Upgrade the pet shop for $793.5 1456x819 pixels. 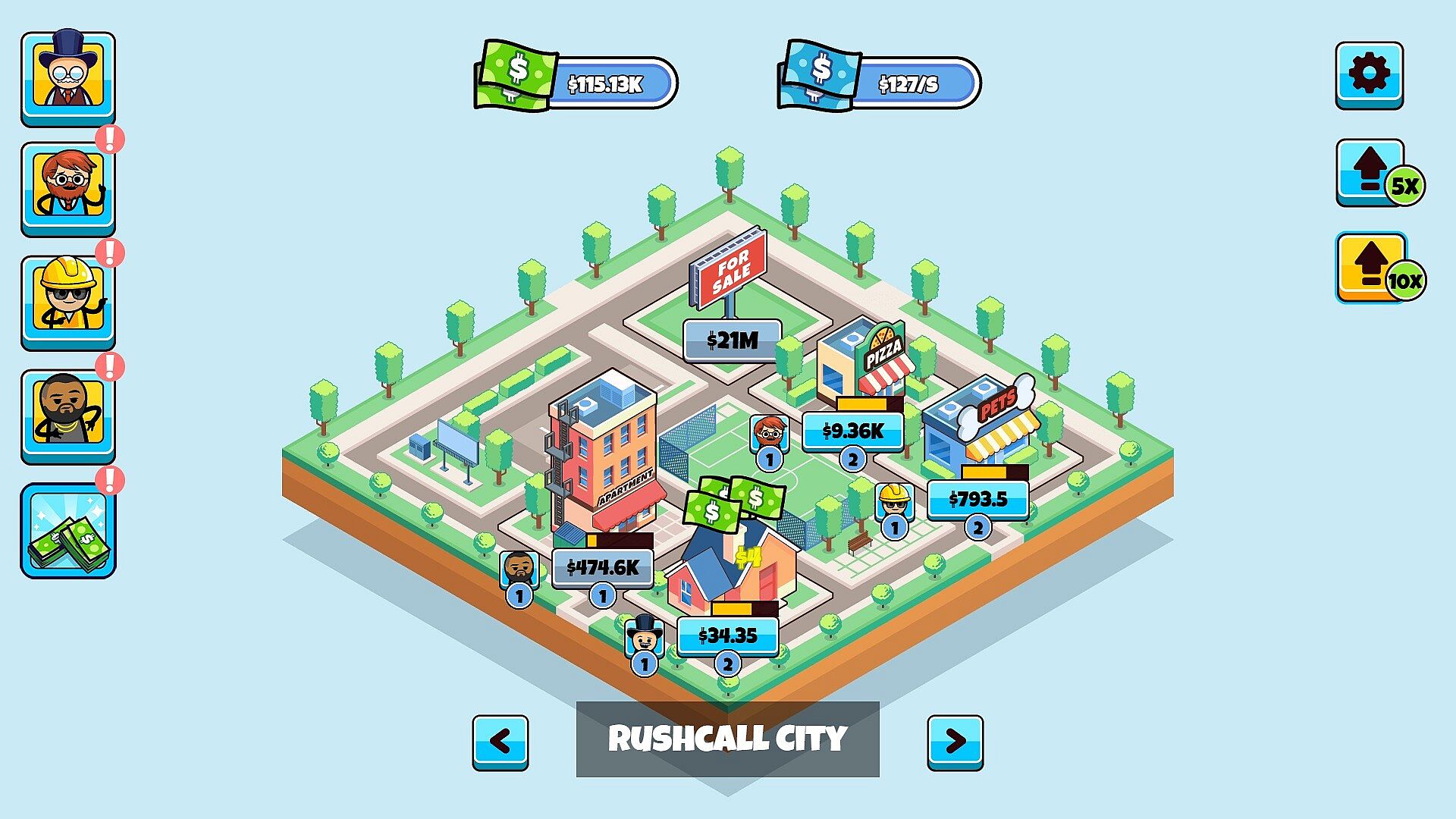point(977,499)
